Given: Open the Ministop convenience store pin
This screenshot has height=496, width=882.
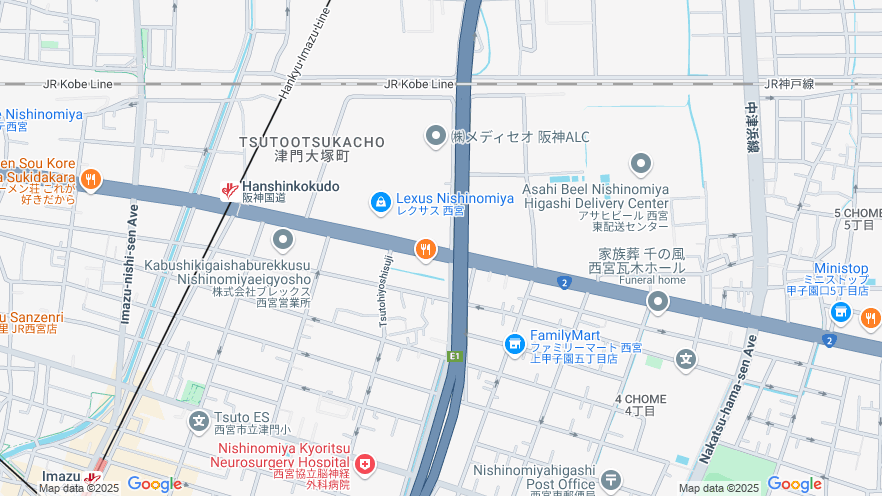Looking at the screenshot, I should [x=841, y=314].
